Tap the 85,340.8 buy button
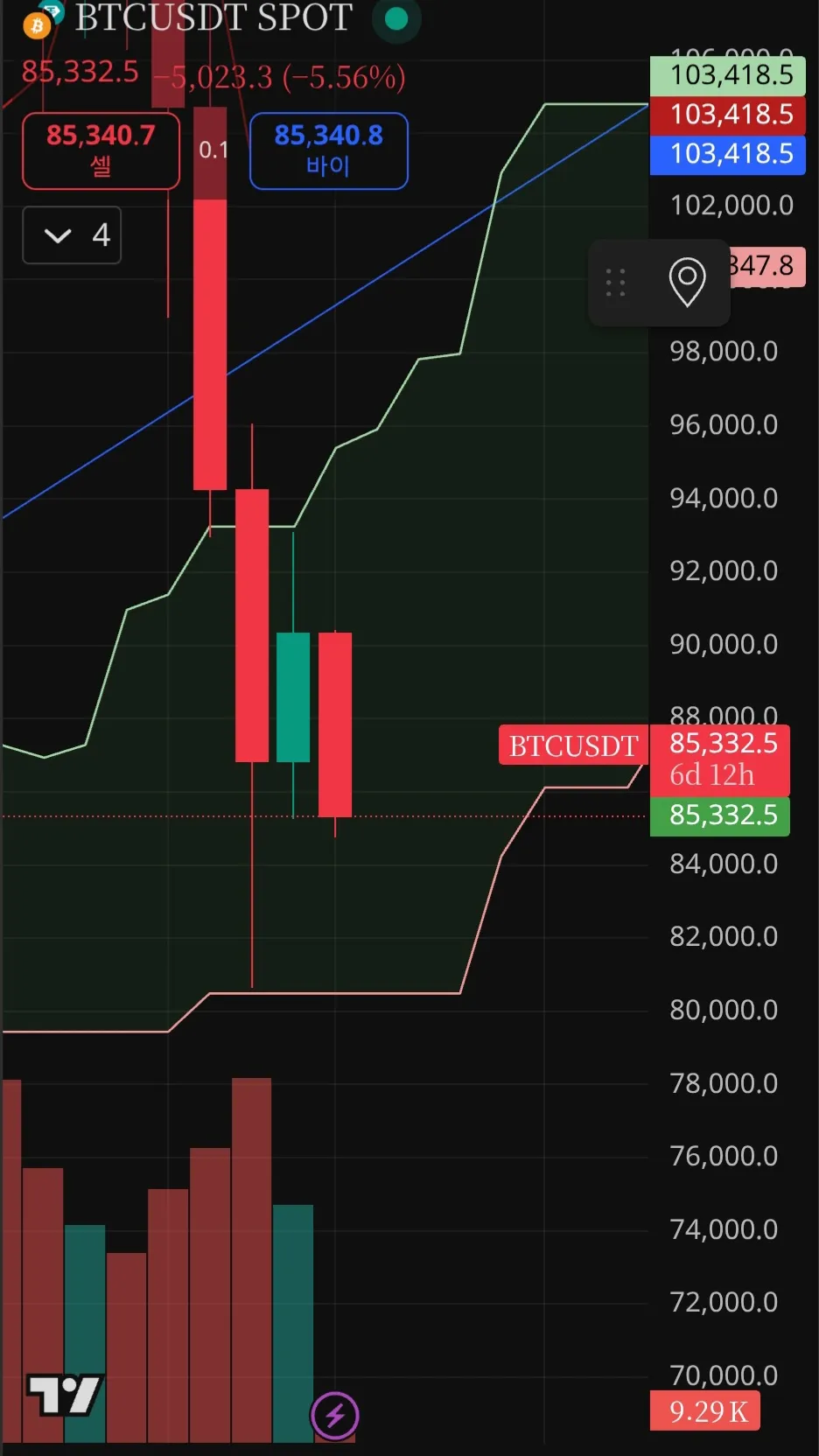 (x=328, y=150)
